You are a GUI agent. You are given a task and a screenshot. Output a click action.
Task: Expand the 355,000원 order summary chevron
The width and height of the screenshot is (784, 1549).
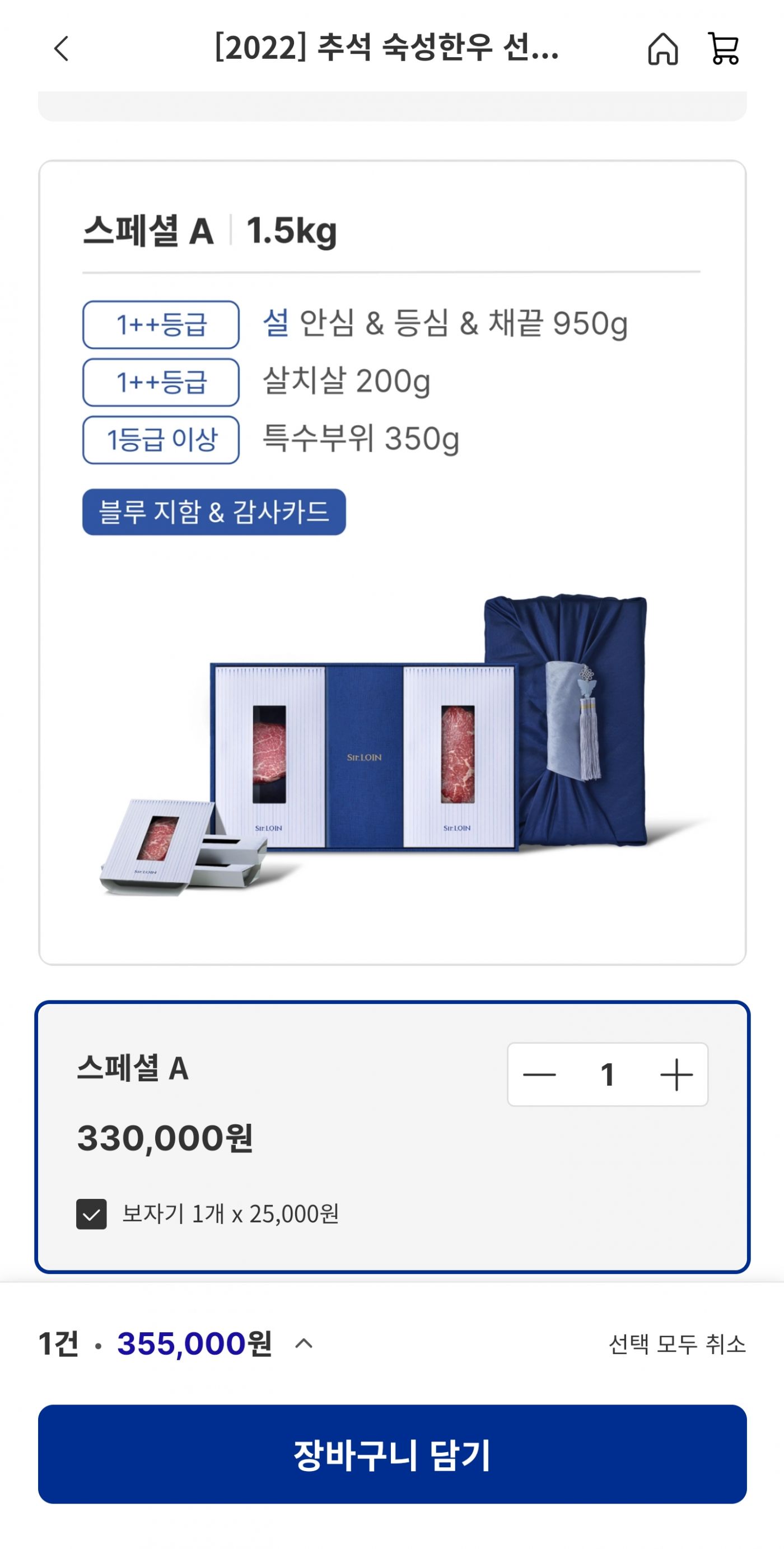(x=304, y=1343)
